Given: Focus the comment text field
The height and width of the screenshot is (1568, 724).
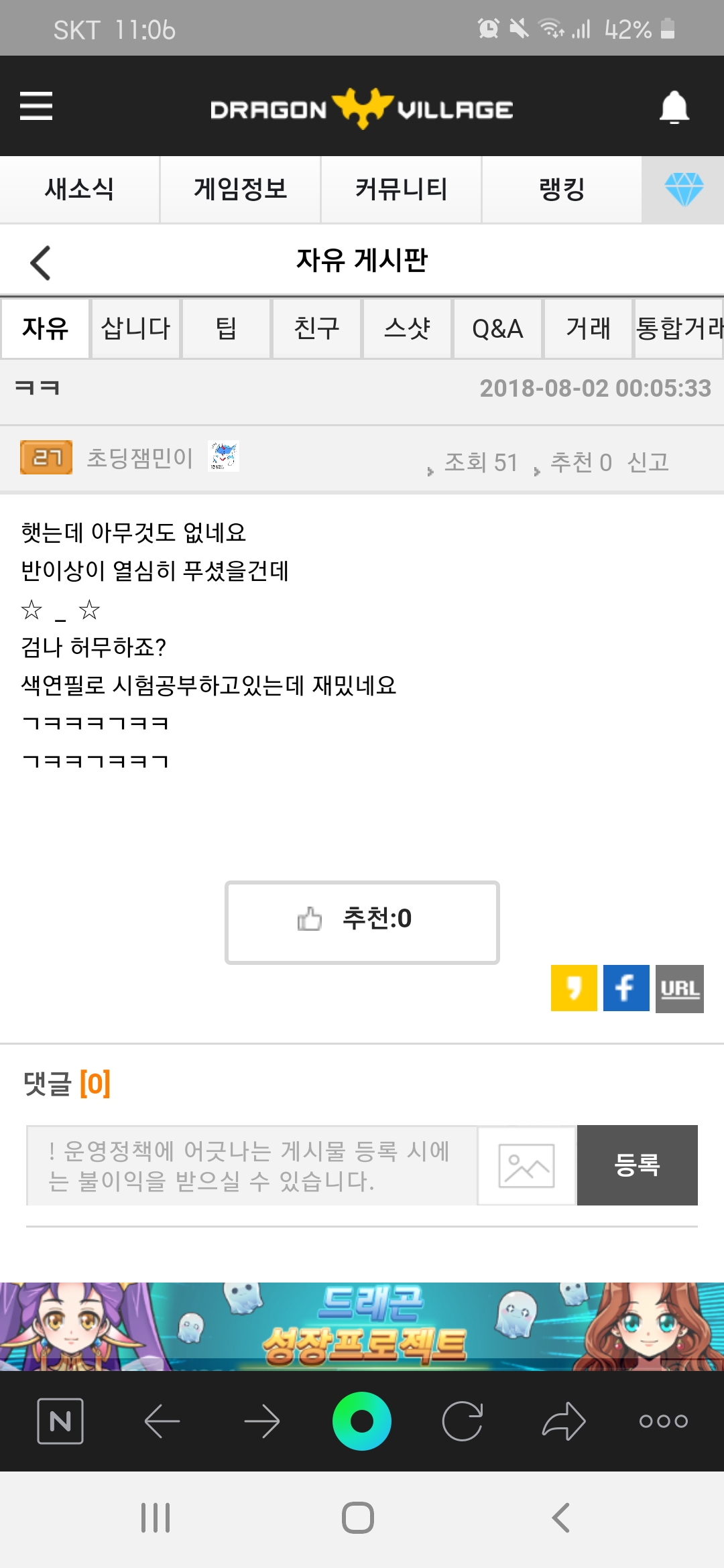Looking at the screenshot, I should pos(251,1165).
